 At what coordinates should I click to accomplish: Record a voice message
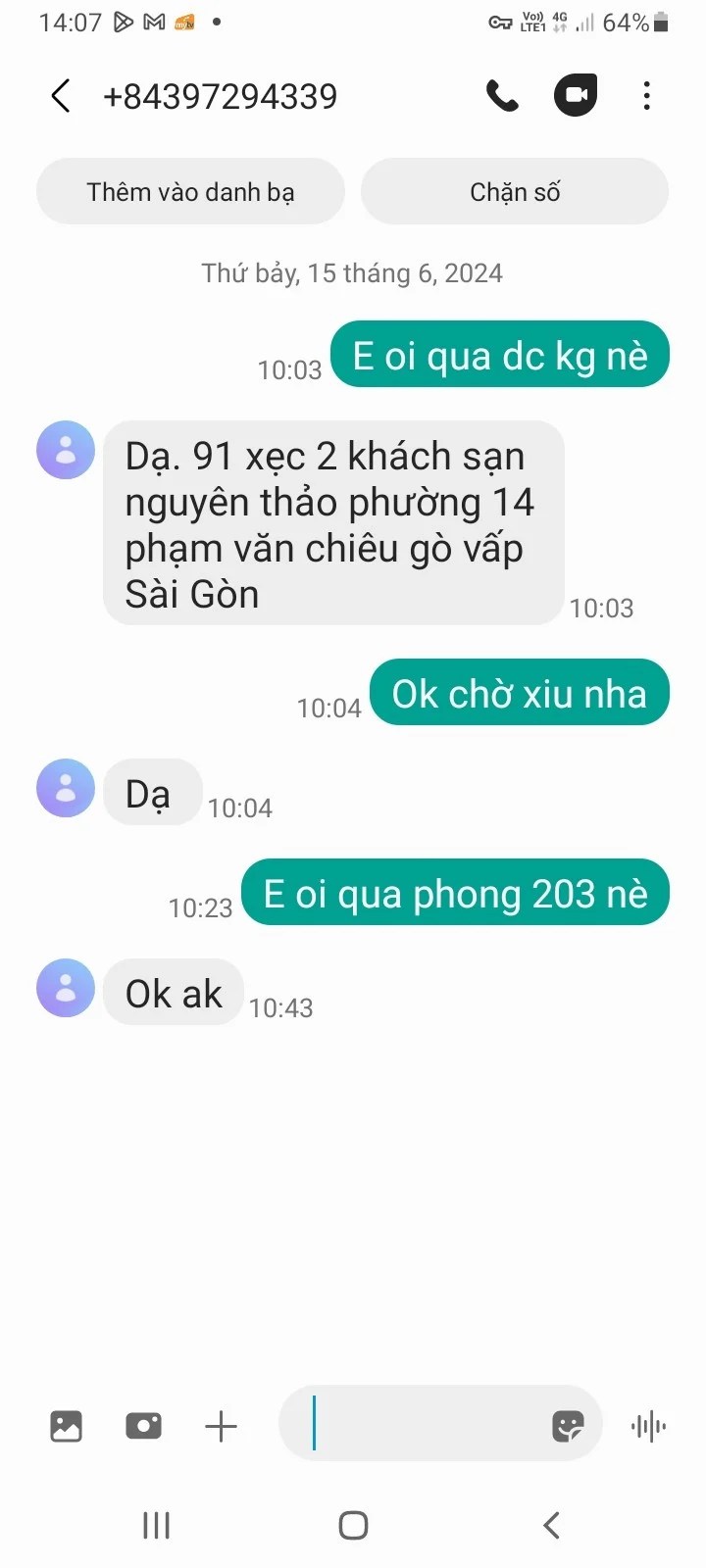tap(648, 1426)
